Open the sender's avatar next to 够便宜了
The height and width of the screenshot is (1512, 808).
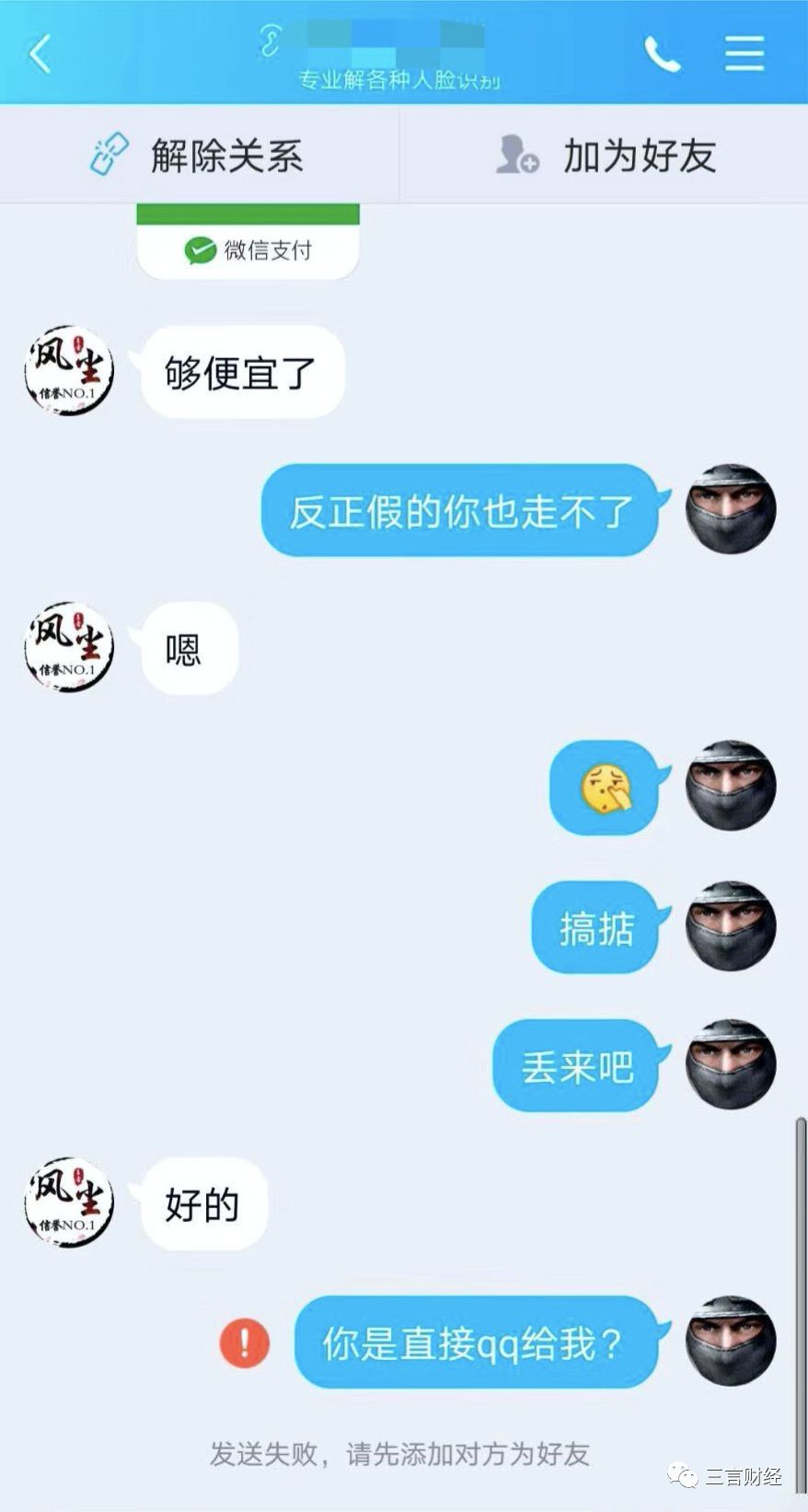pos(69,370)
